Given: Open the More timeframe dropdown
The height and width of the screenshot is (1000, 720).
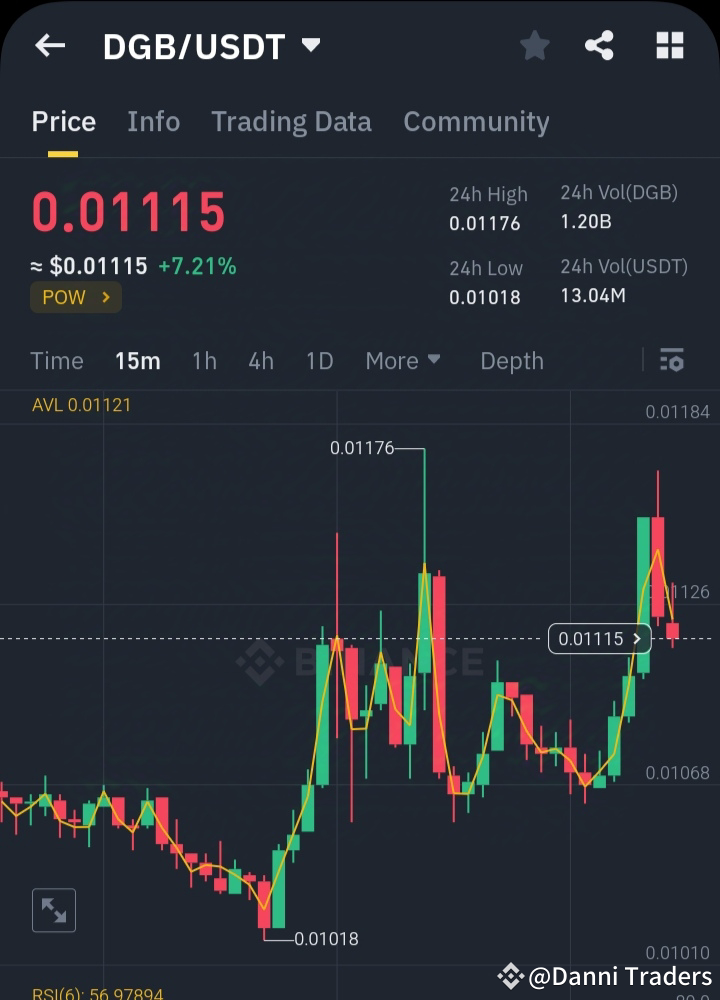Looking at the screenshot, I should (x=403, y=361).
